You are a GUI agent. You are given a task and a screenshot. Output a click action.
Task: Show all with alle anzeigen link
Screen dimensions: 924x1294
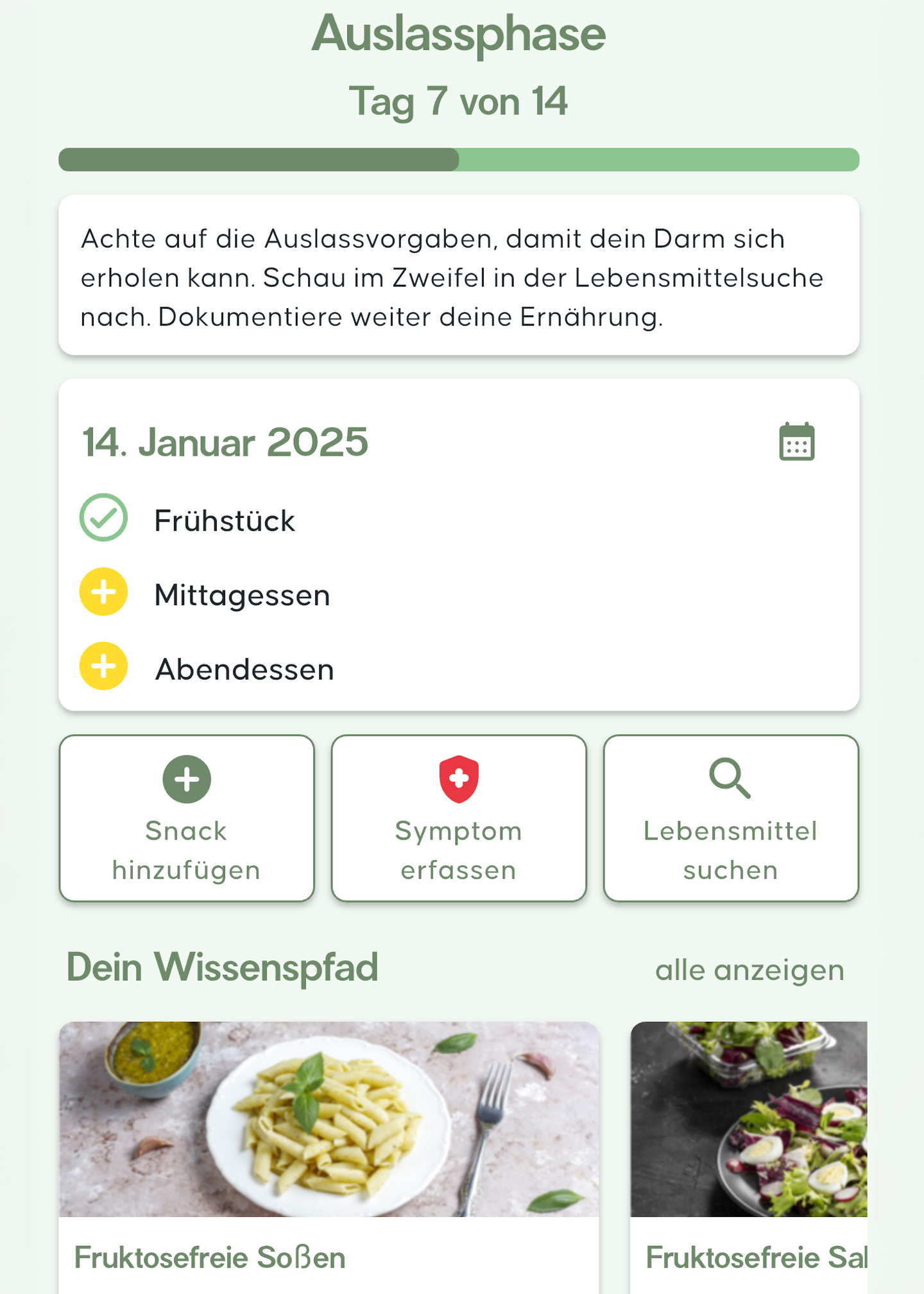coord(749,970)
